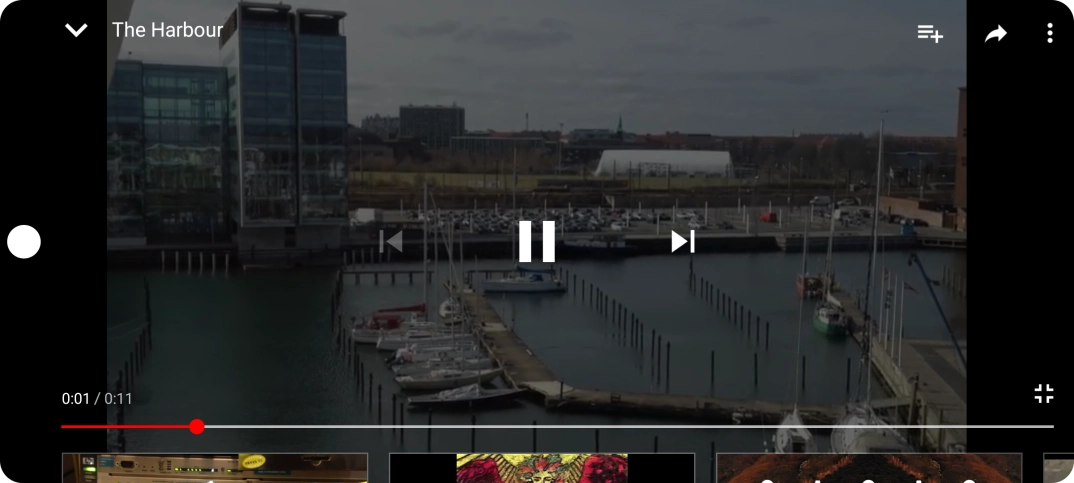Skip to the next video
1074x483 pixels.
[683, 241]
